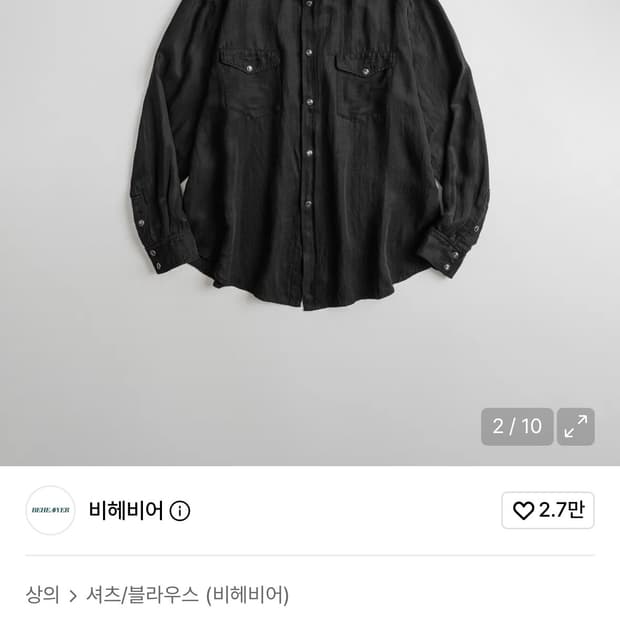Like the 비헤비어 brand with heart button

548,510
